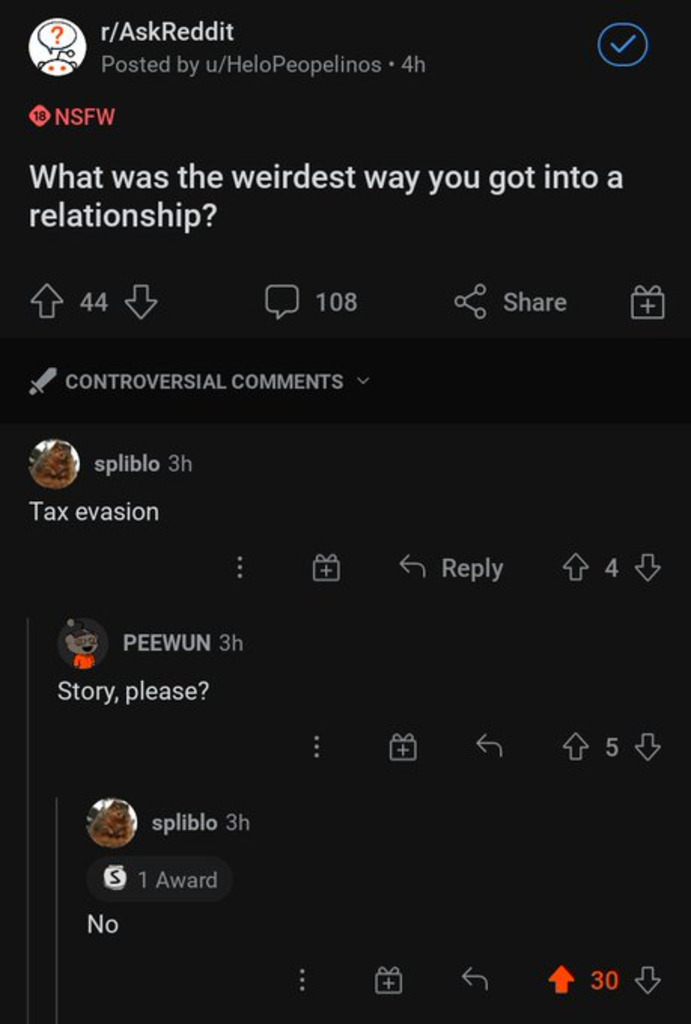Viewport: 691px width, 1024px height.
Task: Open more options on PEEWUN's comment
Action: click(316, 747)
